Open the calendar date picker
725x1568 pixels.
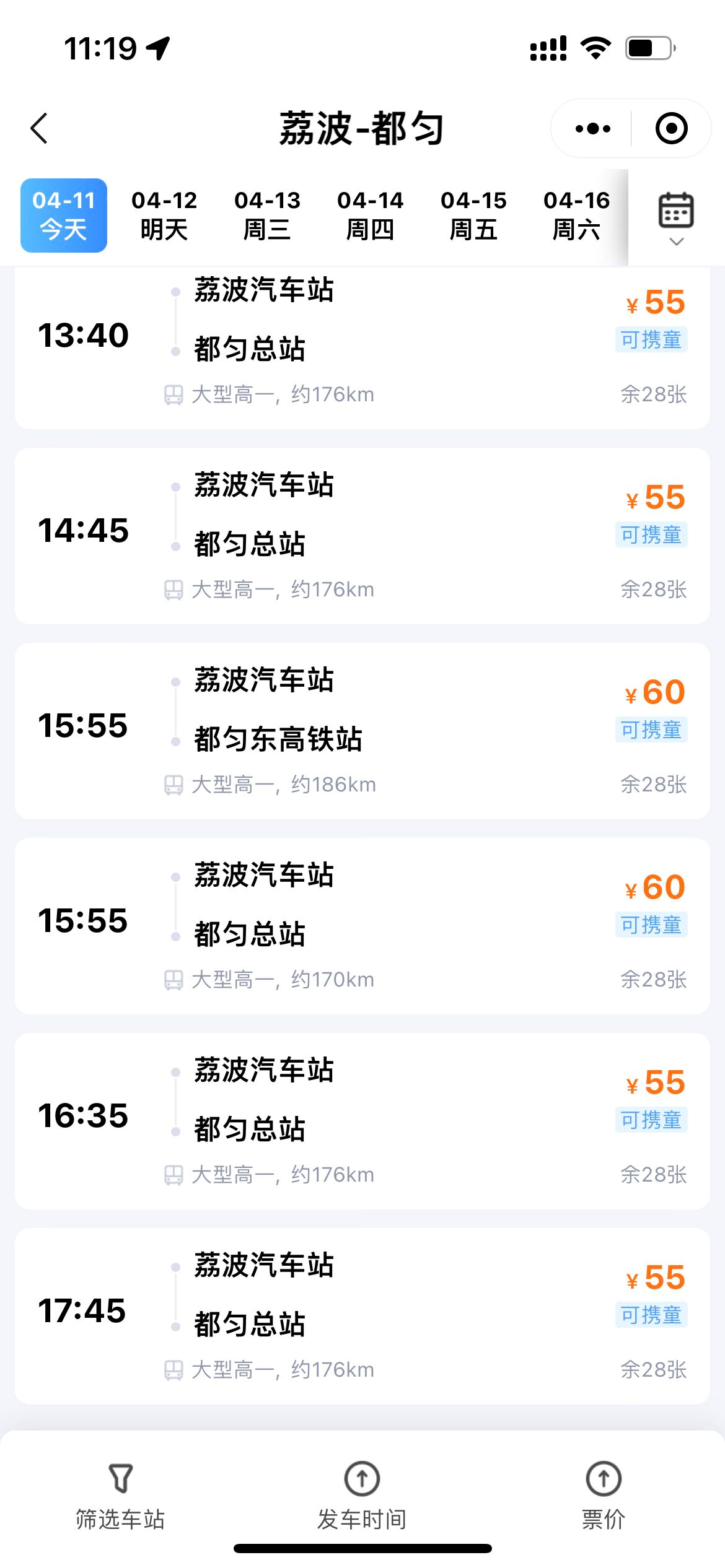[675, 217]
